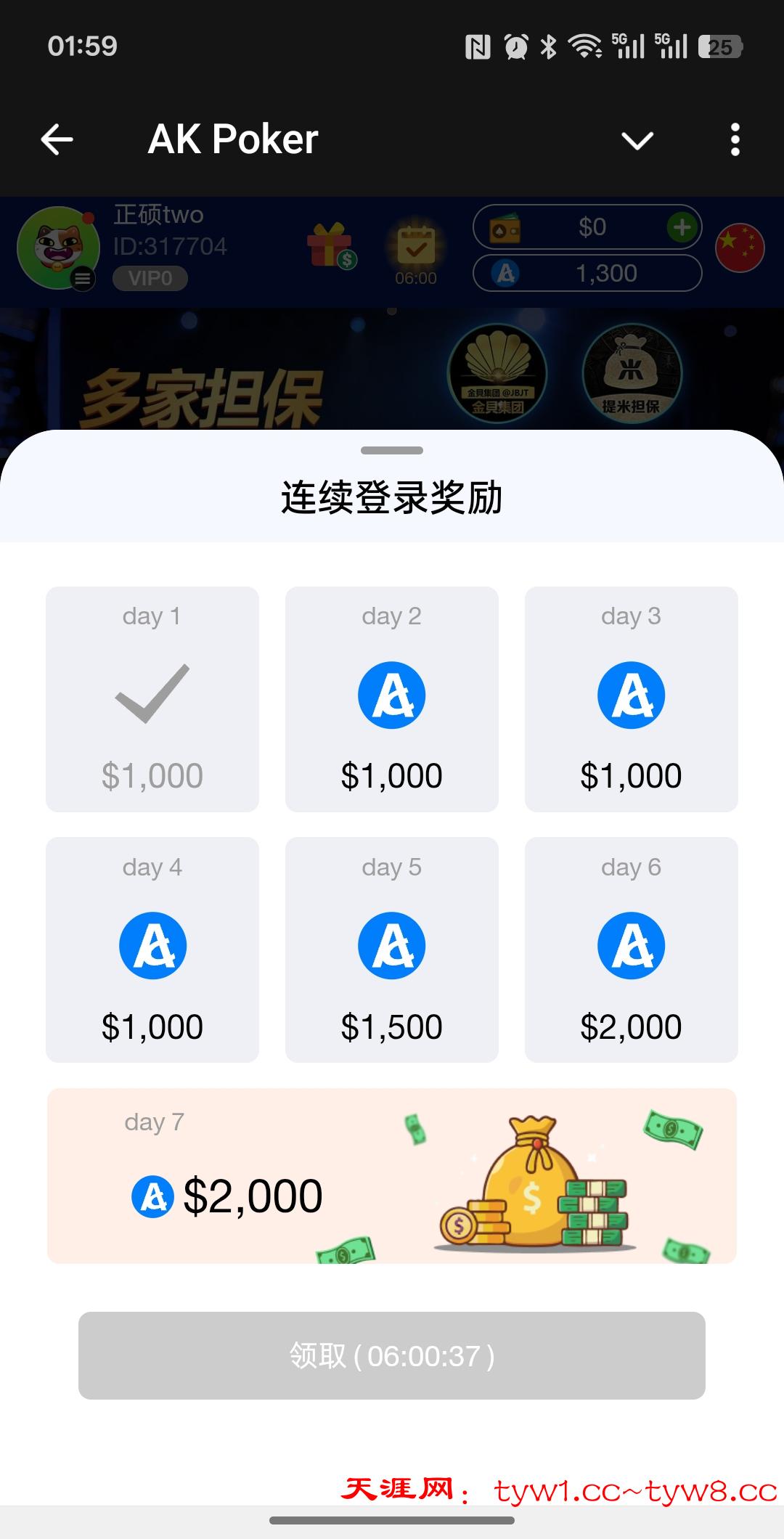The width and height of the screenshot is (784, 1539).
Task: Open the day 1 claimed card
Action: 152,699
